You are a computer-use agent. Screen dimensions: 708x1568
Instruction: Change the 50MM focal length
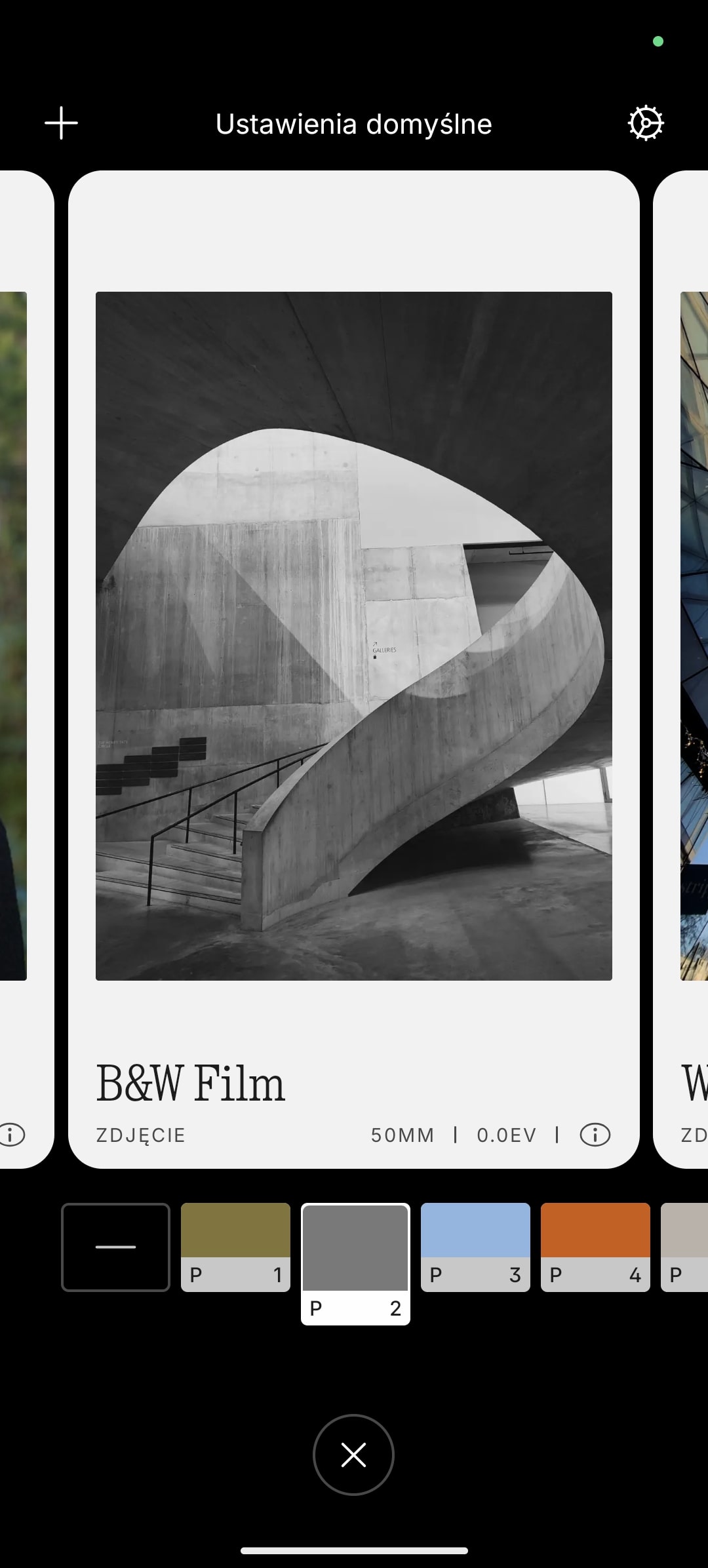pyautogui.click(x=403, y=1135)
